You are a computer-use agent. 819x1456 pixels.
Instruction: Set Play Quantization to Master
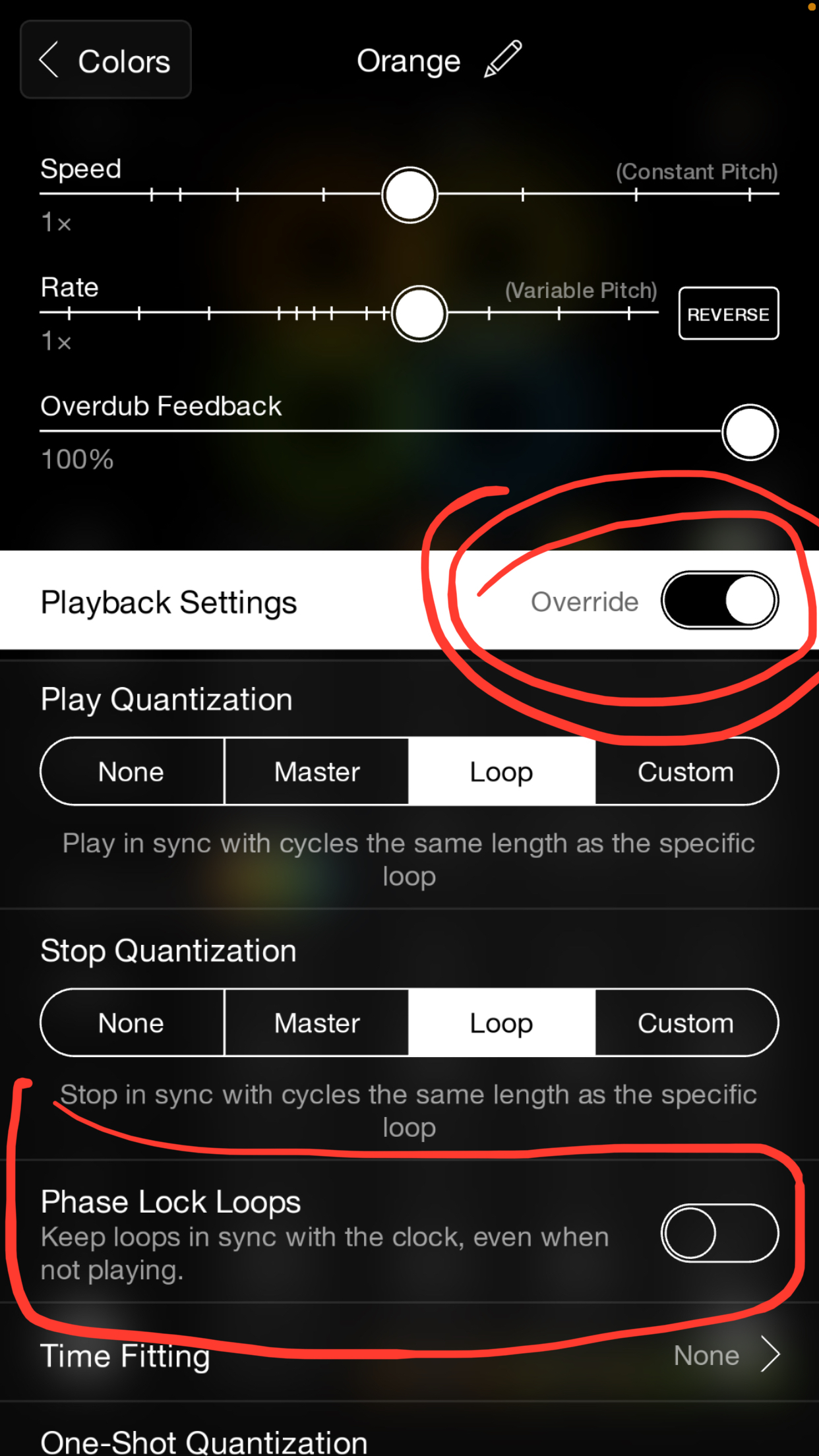click(x=317, y=772)
